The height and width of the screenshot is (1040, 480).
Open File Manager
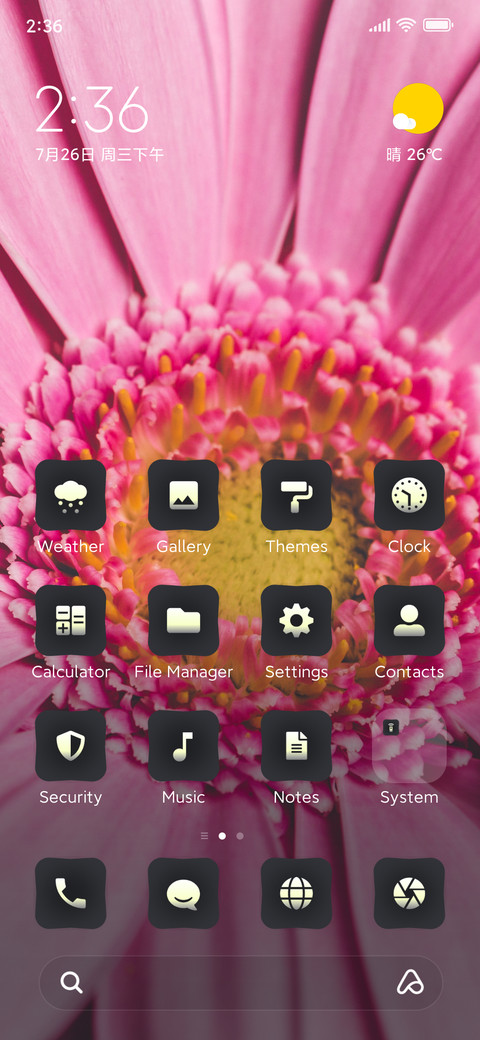[x=184, y=620]
